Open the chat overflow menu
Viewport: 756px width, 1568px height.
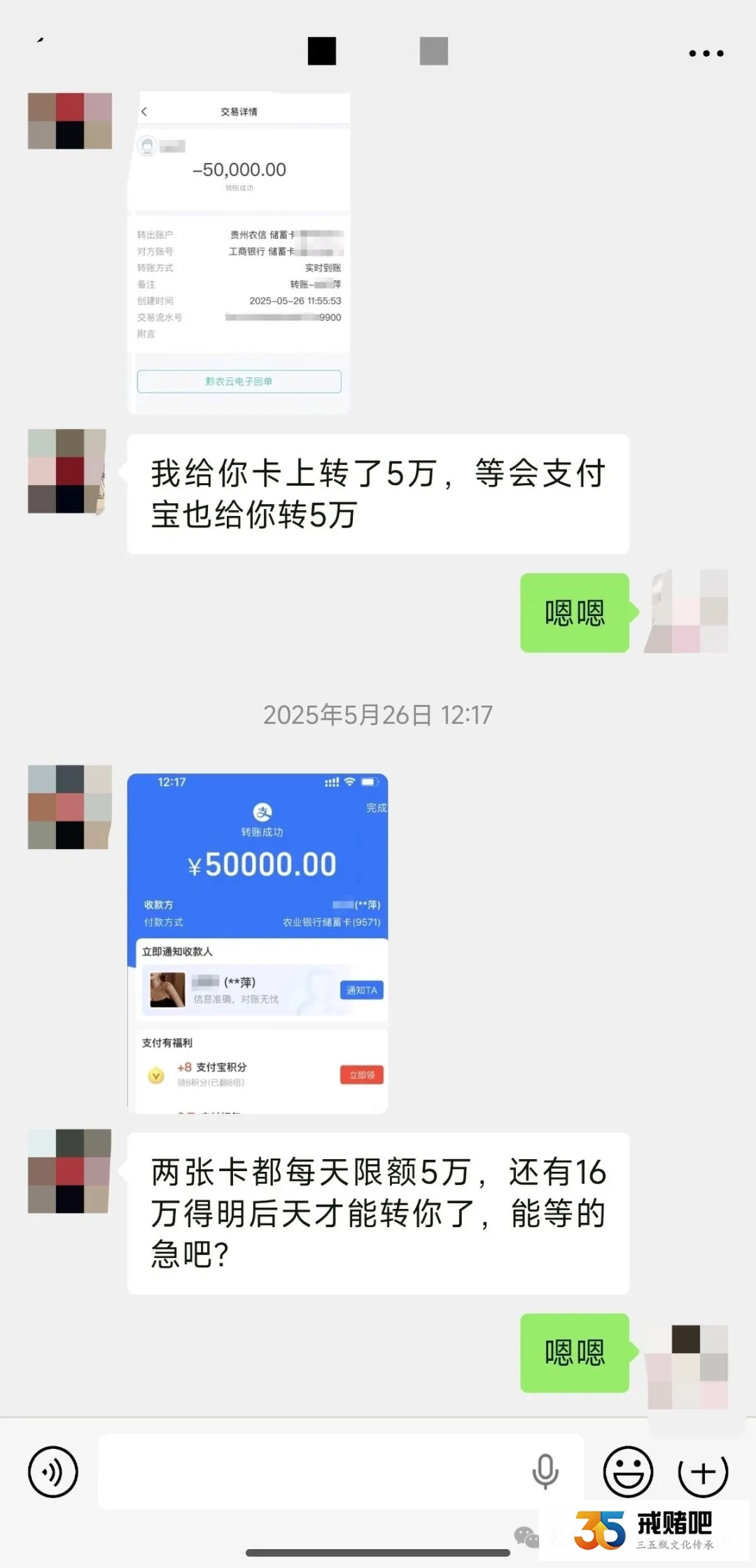point(706,53)
